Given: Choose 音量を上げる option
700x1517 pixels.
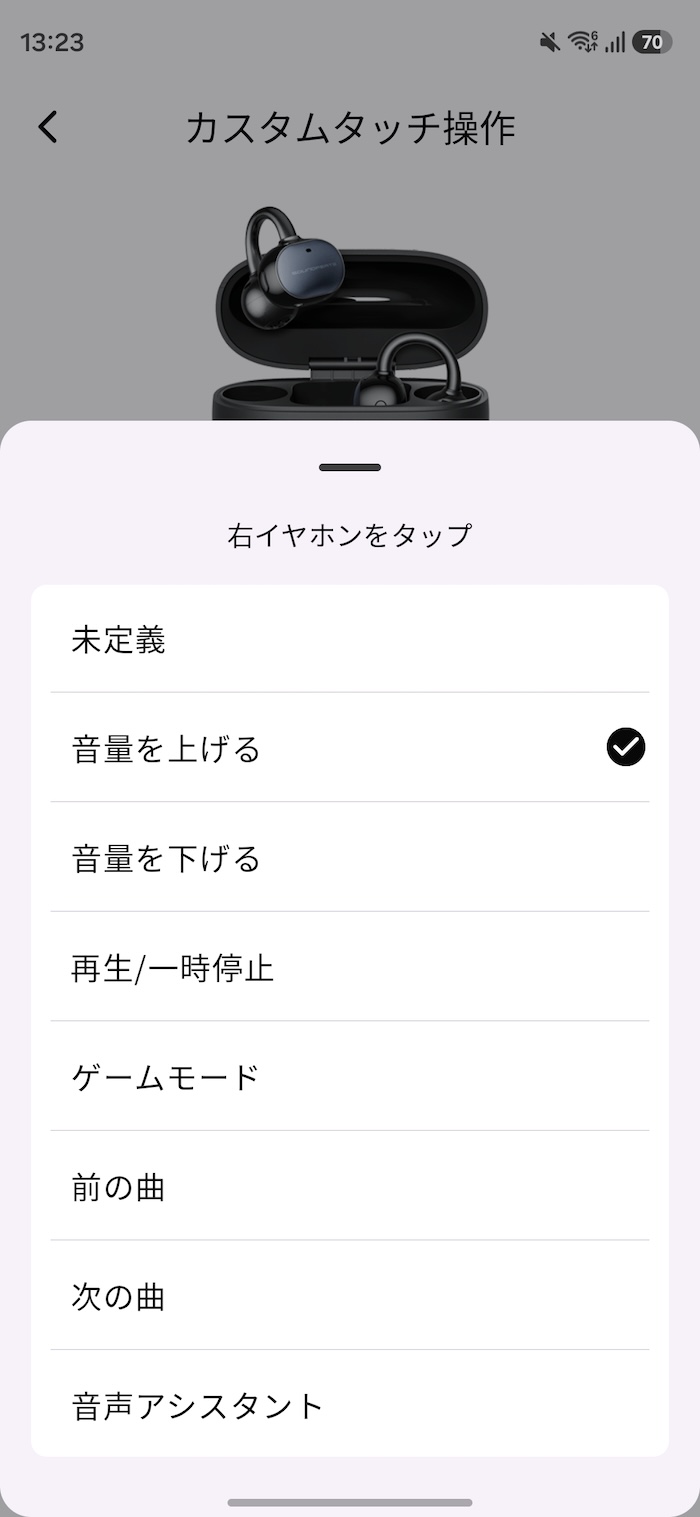Looking at the screenshot, I should (349, 748).
